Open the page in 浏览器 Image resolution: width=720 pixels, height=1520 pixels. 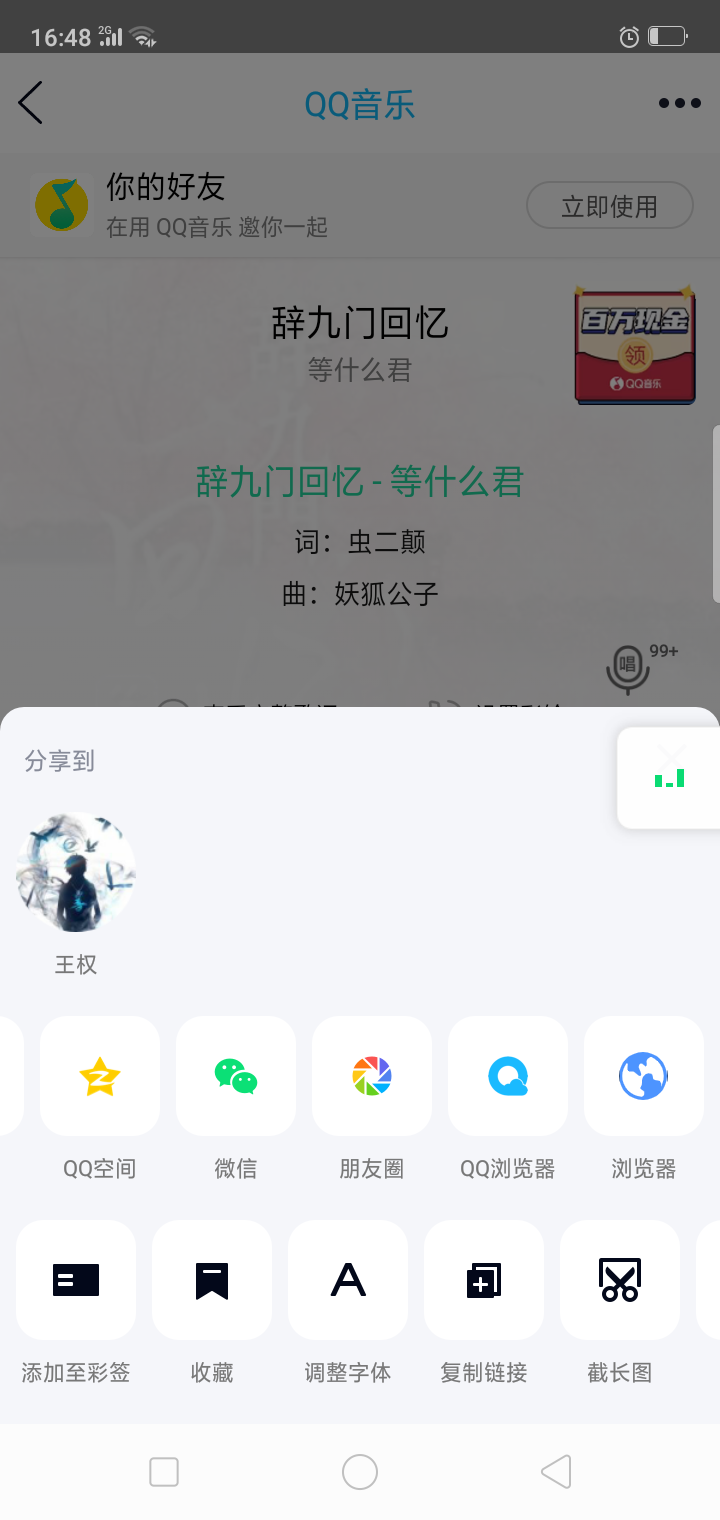(644, 1076)
